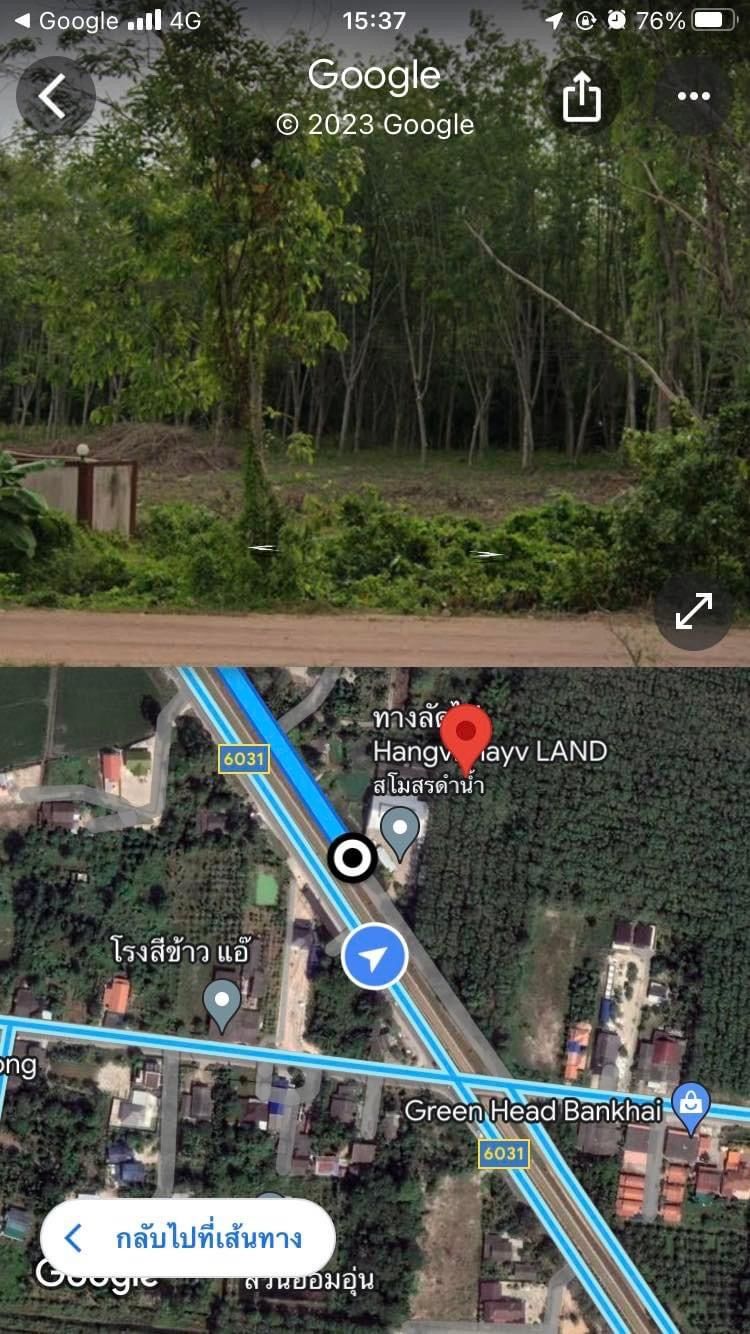
Task: Go back using the arrow in Street View
Action: [55, 96]
